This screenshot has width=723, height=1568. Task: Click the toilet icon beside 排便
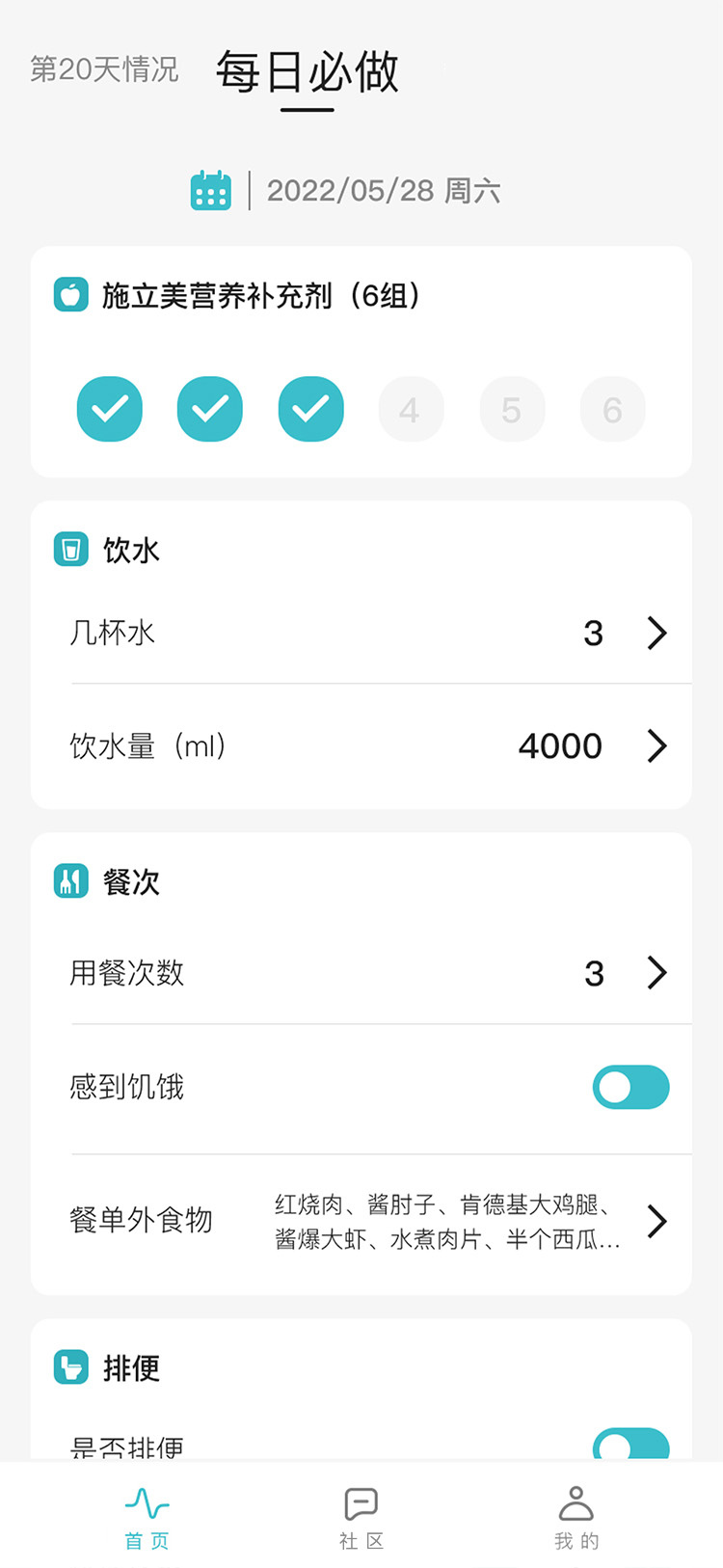pyautogui.click(x=71, y=1367)
